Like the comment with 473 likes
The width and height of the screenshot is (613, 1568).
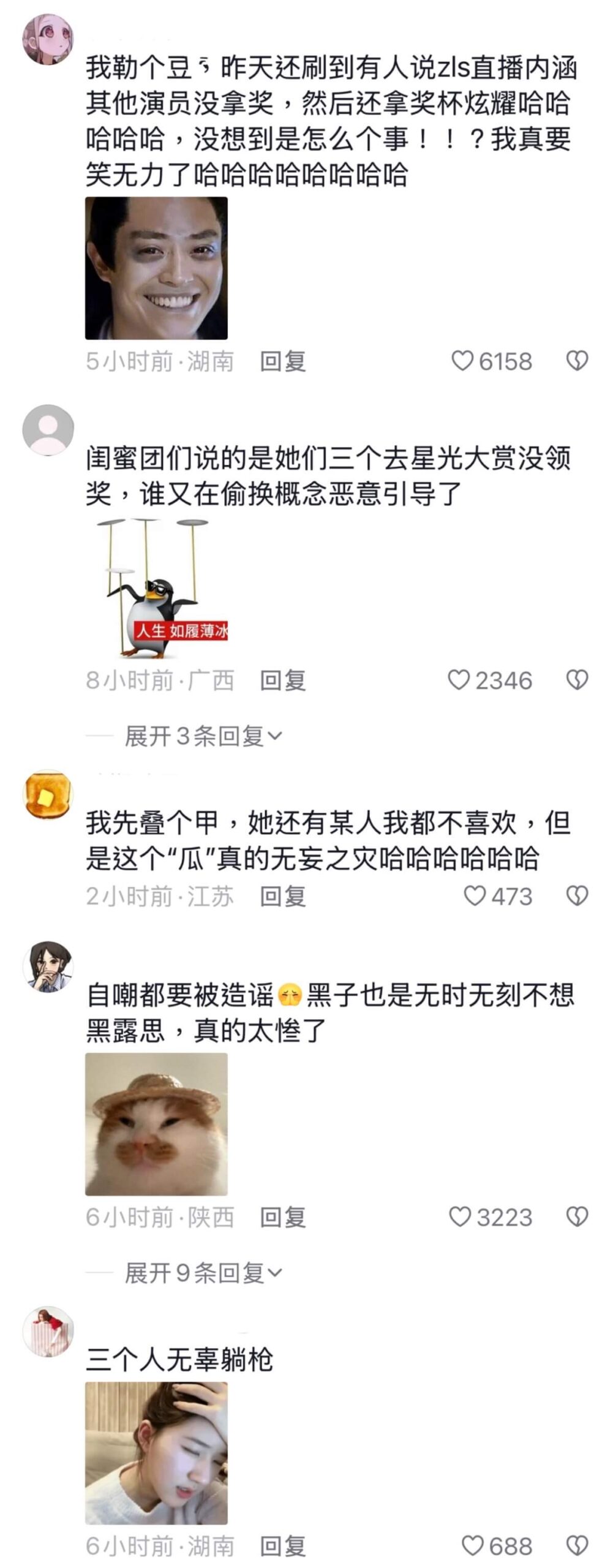[x=475, y=896]
